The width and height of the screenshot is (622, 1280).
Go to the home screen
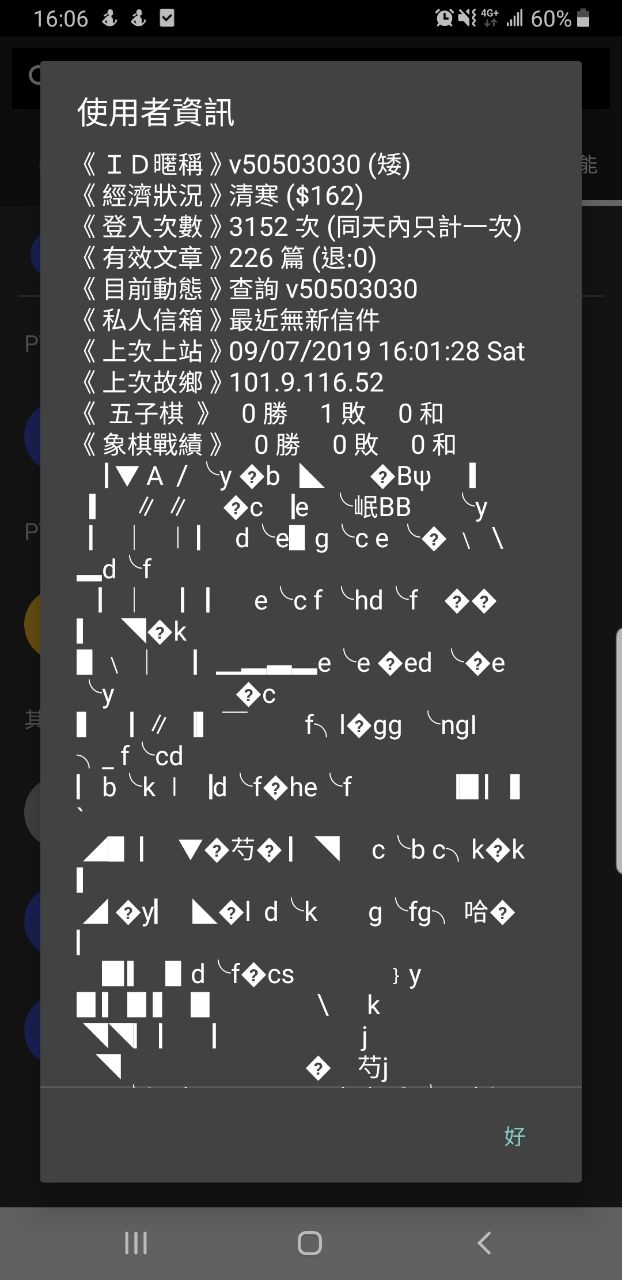[x=310, y=1243]
